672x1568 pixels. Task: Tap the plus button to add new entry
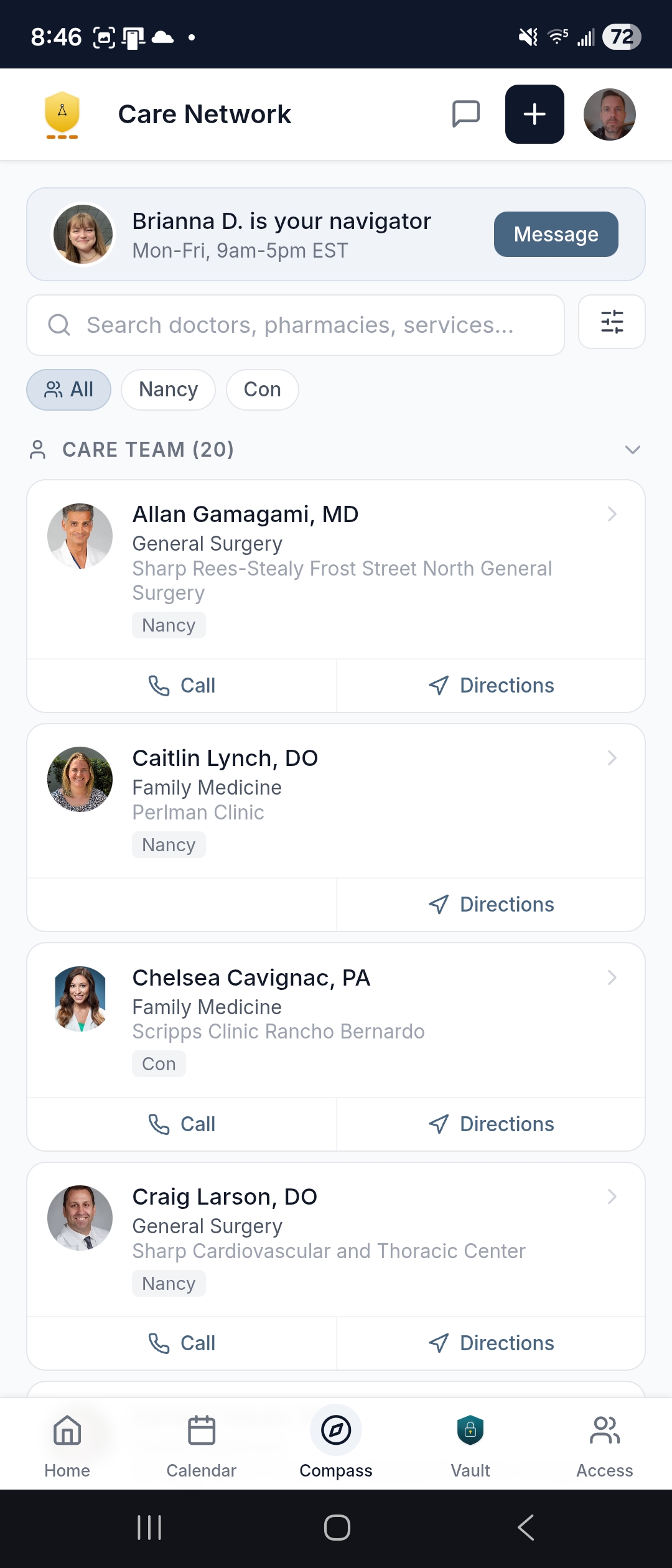tap(534, 114)
